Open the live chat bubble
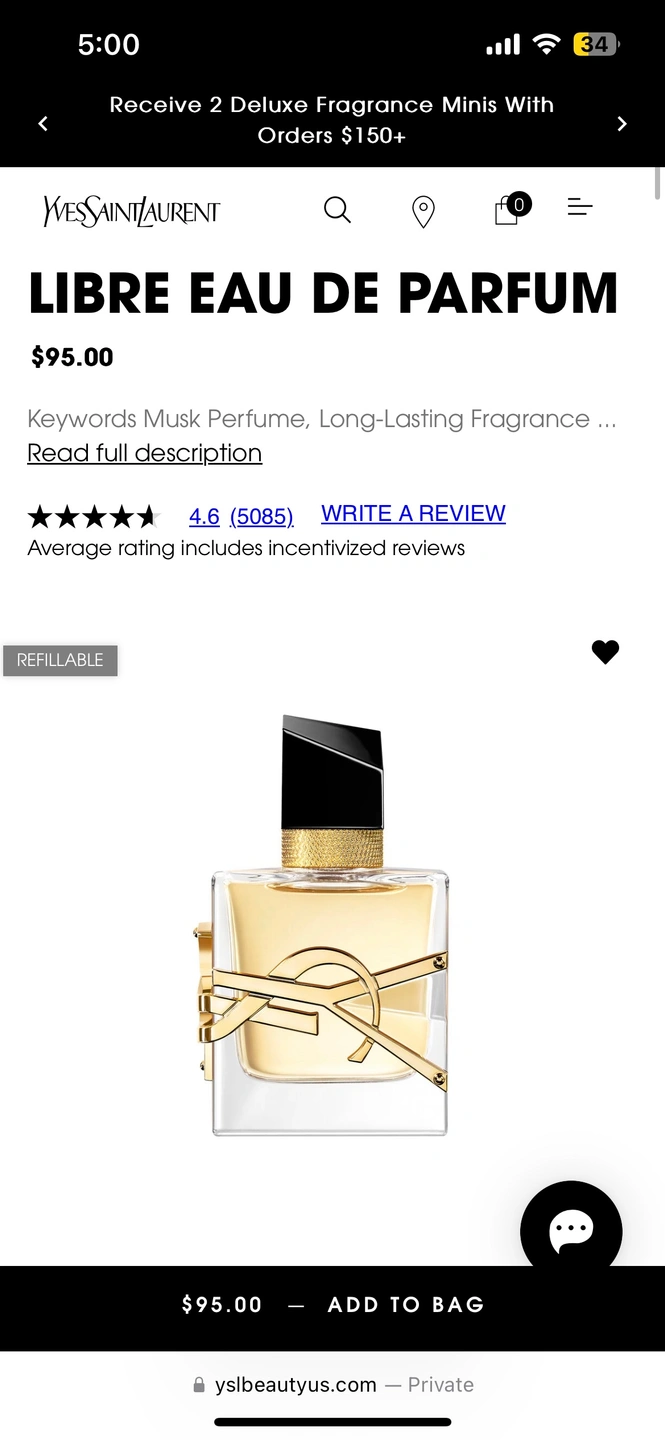The width and height of the screenshot is (665, 1440). point(571,1230)
